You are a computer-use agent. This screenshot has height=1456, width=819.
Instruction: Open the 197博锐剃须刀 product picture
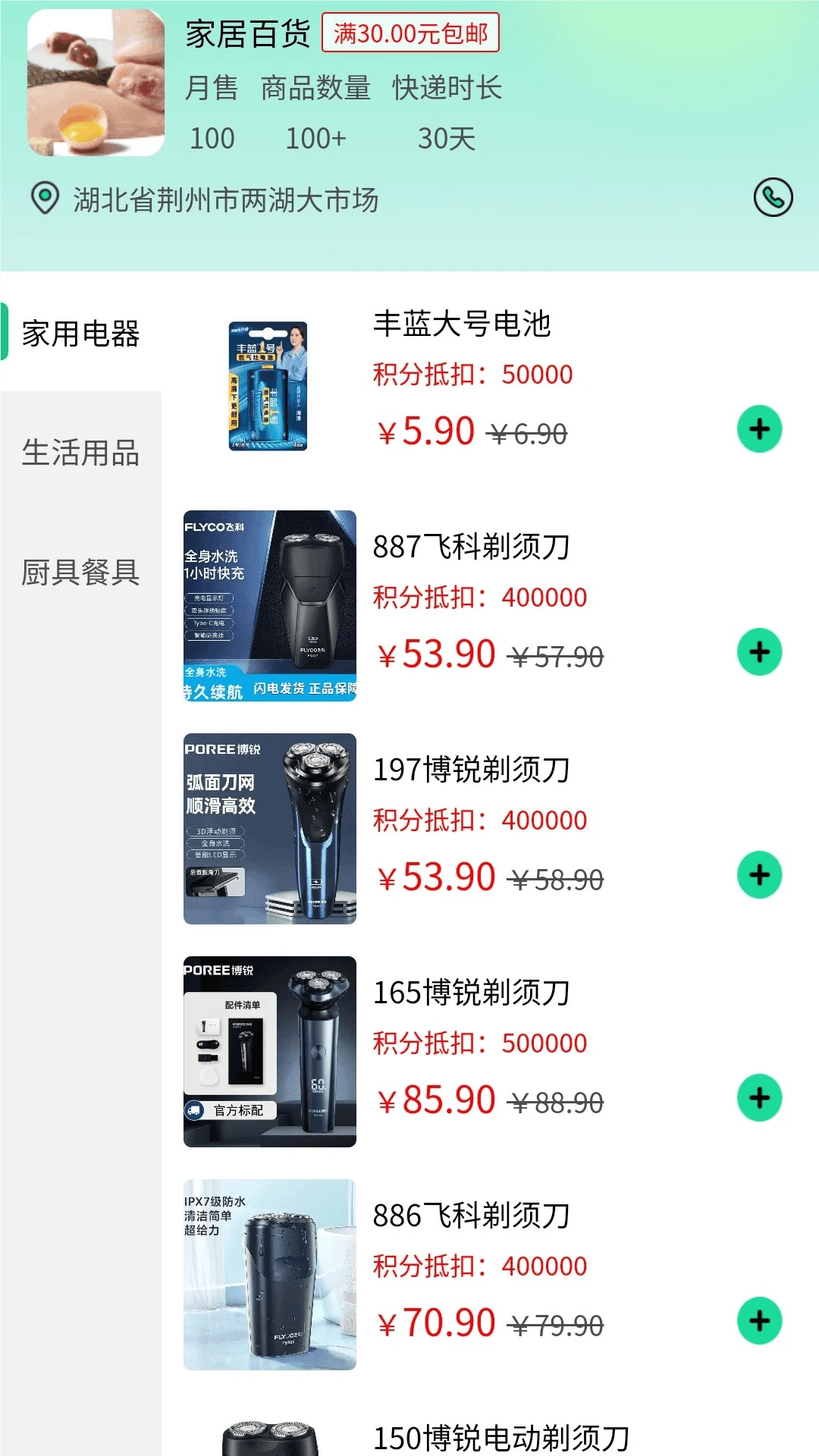tap(269, 829)
